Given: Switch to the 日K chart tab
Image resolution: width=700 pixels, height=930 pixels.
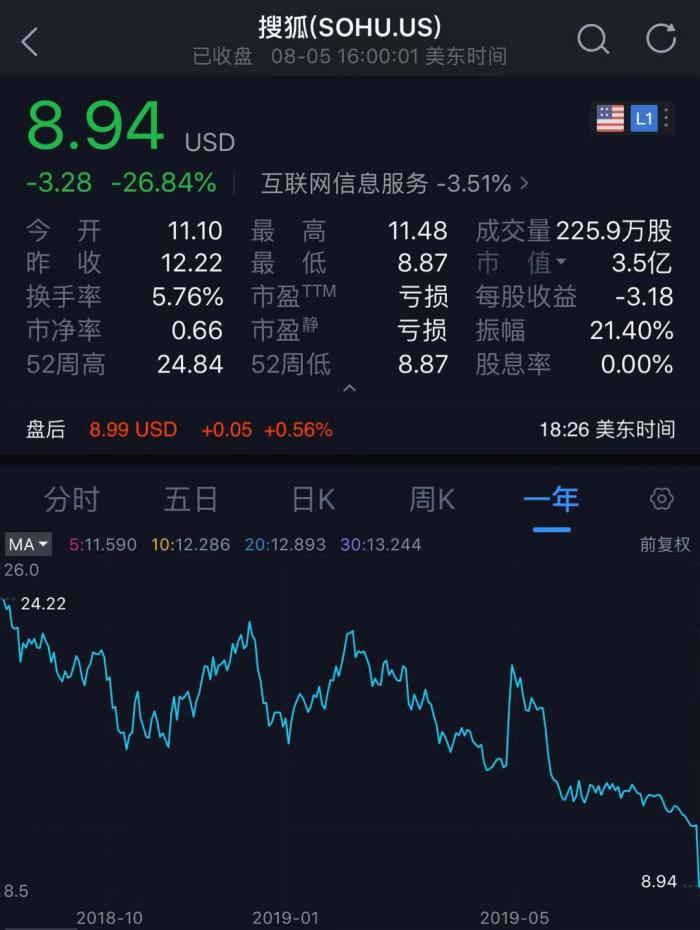Looking at the screenshot, I should click(x=312, y=499).
